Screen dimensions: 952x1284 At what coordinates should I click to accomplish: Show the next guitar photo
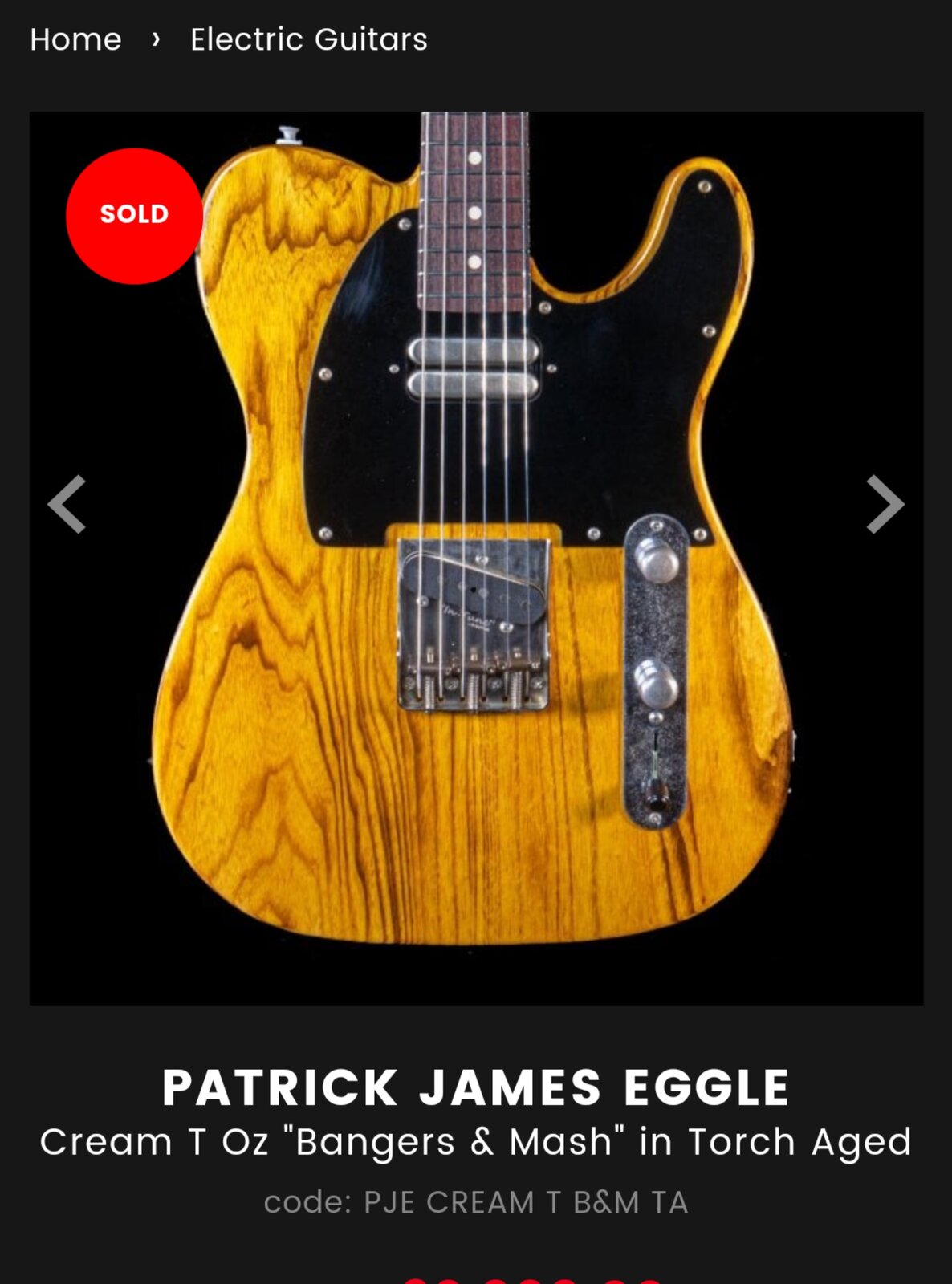click(885, 505)
